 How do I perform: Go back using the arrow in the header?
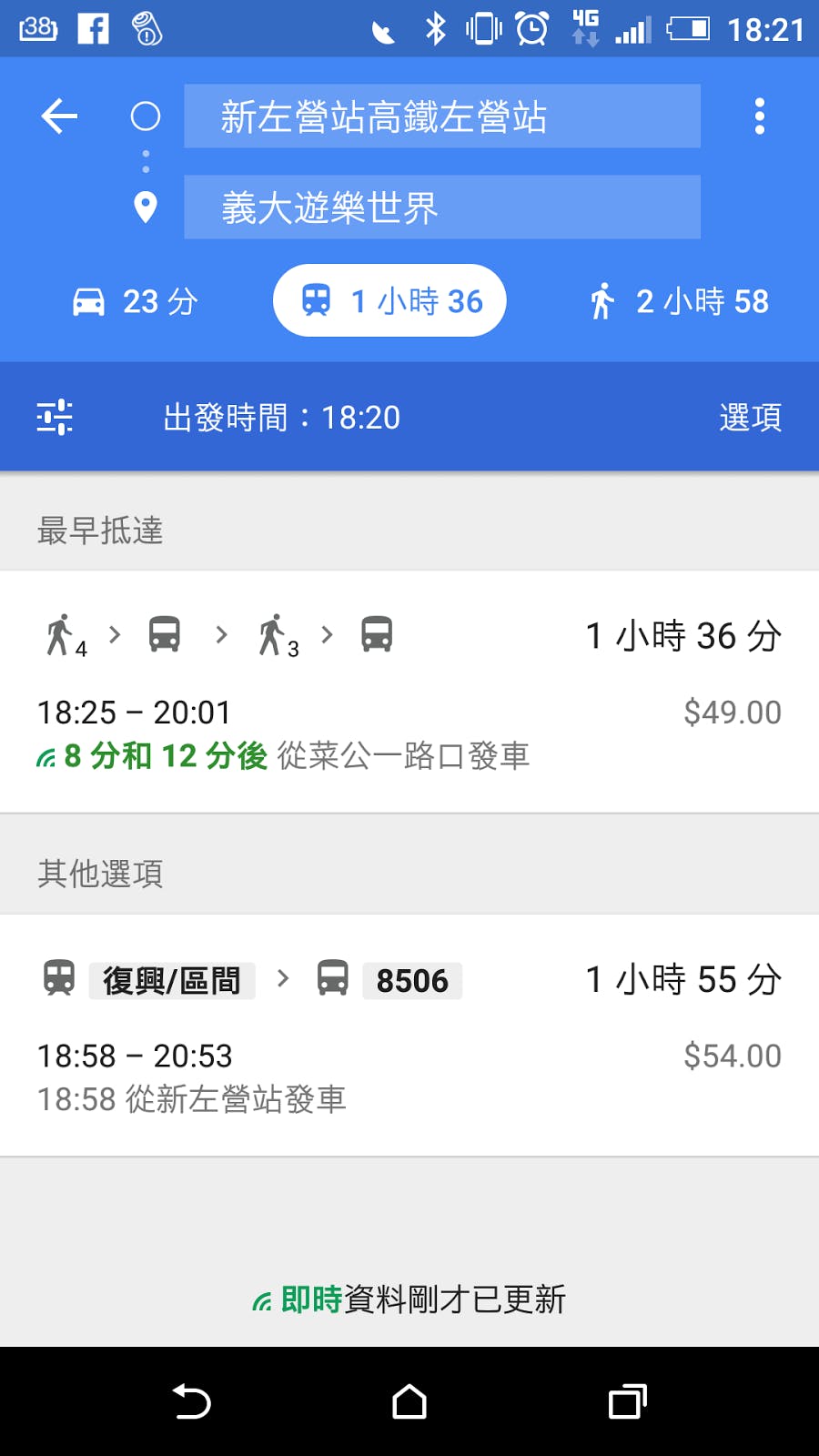(60, 116)
